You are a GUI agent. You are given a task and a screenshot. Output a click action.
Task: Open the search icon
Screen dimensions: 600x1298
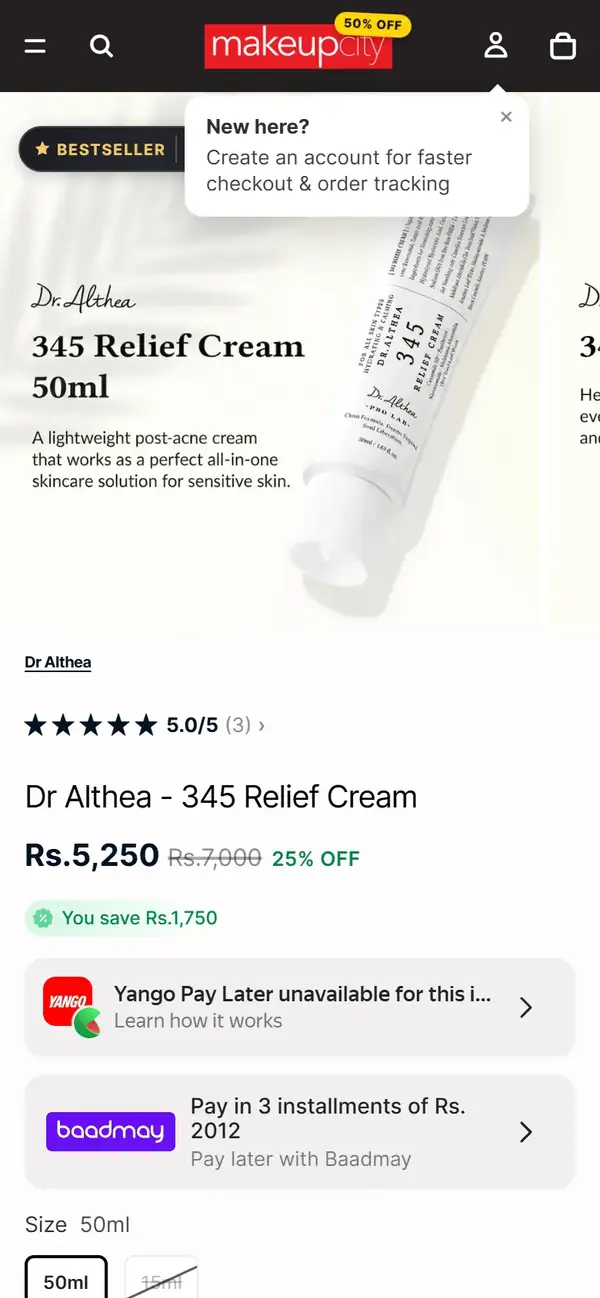pos(101,46)
